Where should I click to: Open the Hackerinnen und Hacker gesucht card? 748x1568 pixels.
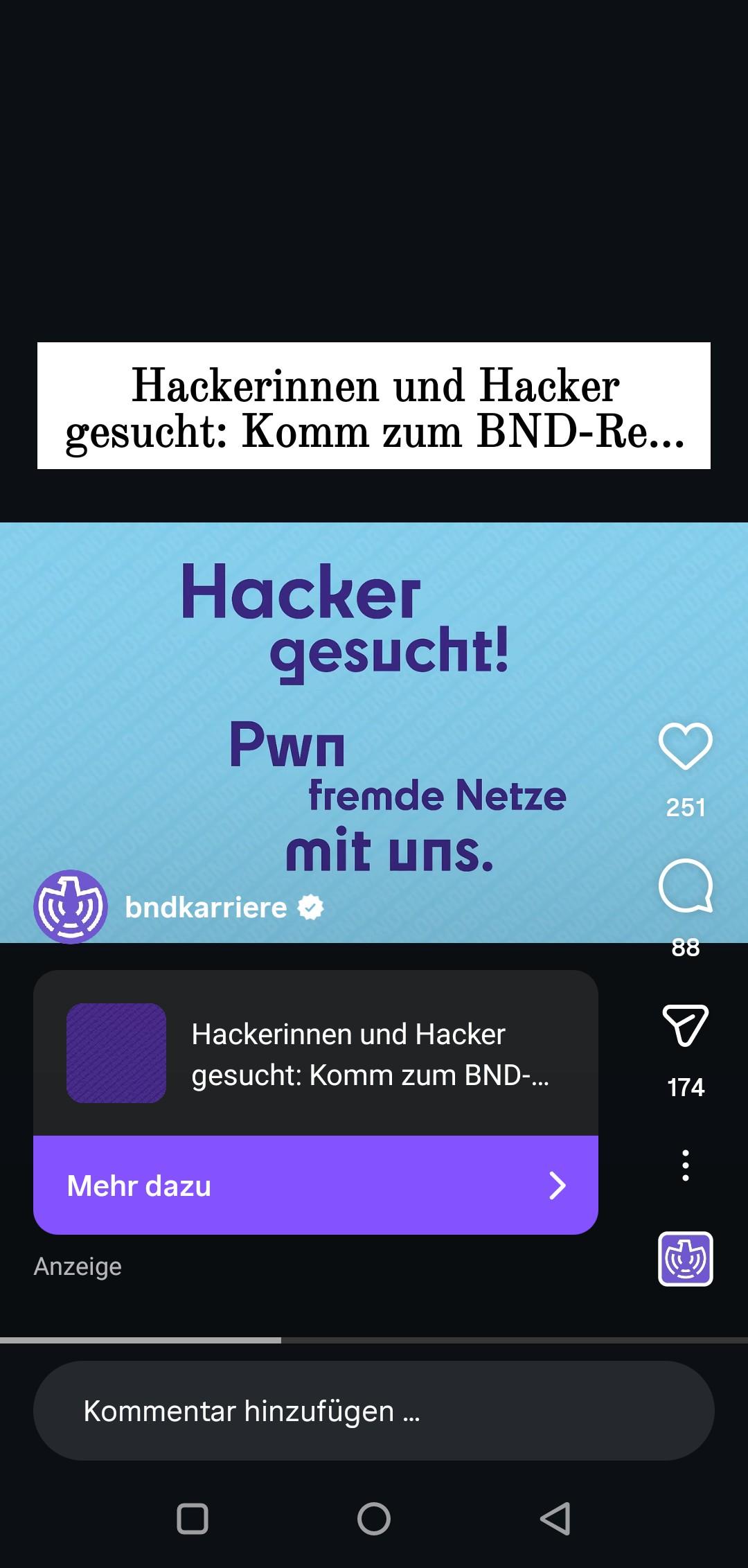316,1054
